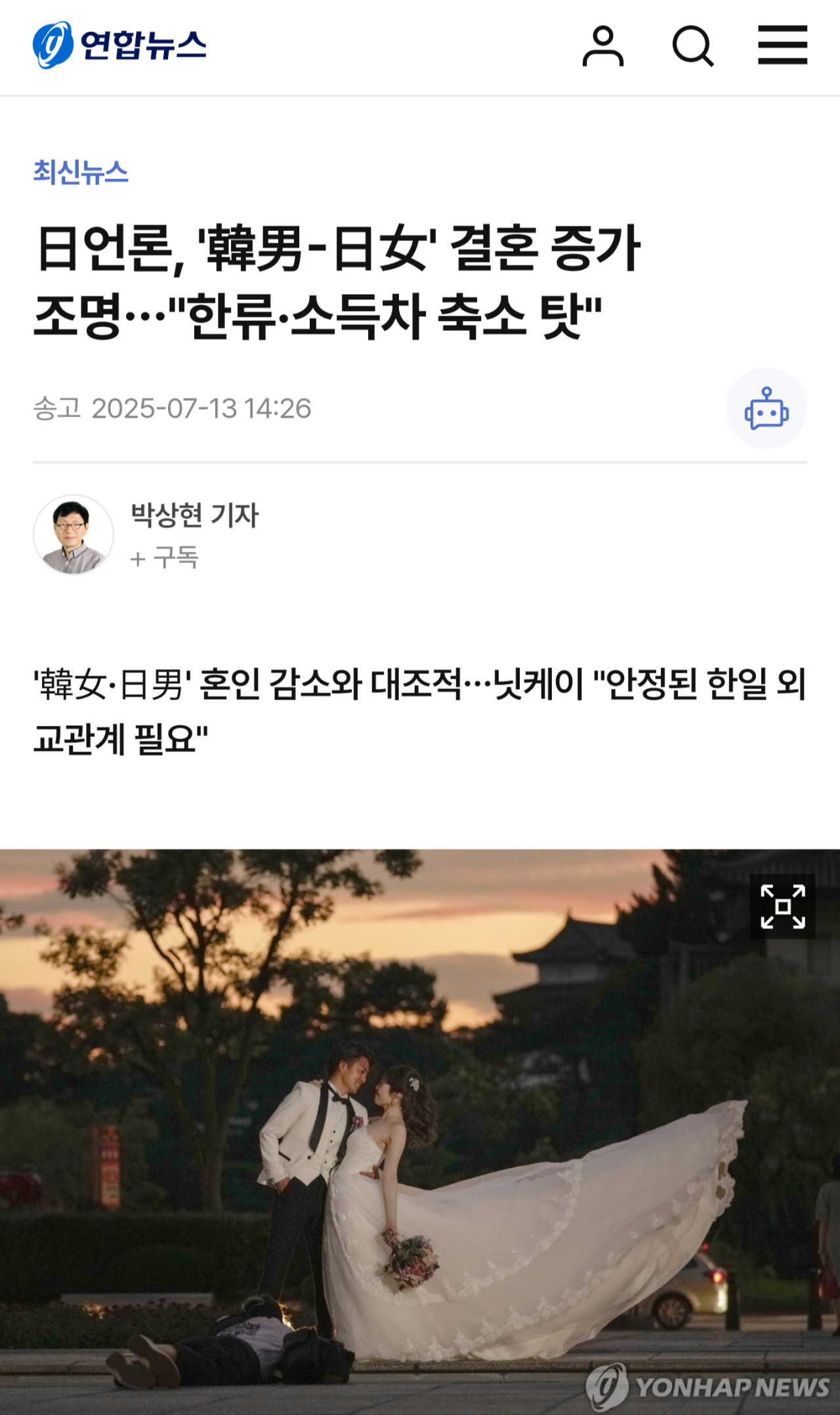
Task: Open the search magnifier icon
Action: (692, 46)
